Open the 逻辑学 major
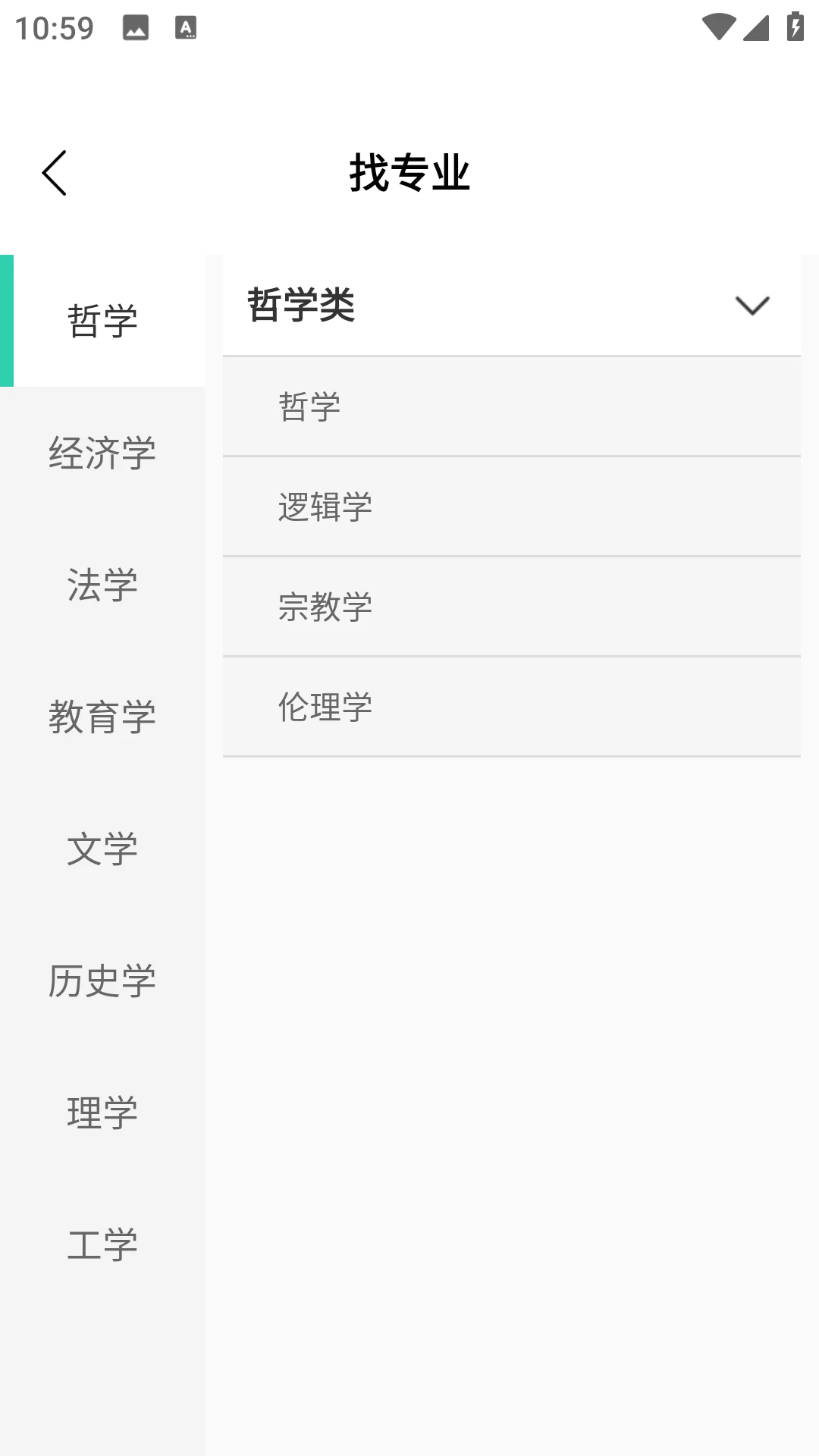The height and width of the screenshot is (1456, 819). (512, 507)
